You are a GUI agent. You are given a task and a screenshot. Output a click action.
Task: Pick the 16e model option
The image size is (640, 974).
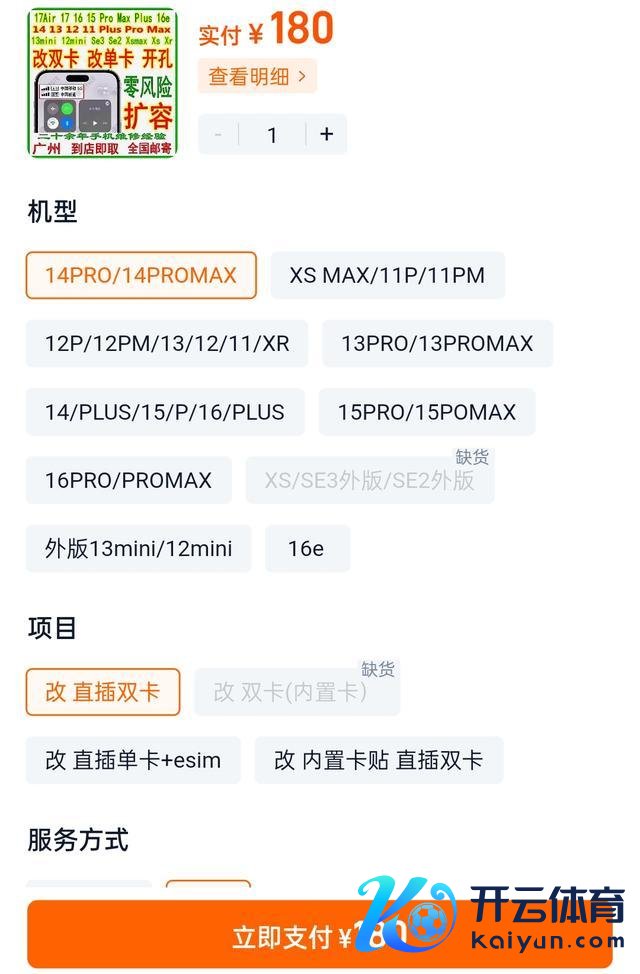(307, 548)
